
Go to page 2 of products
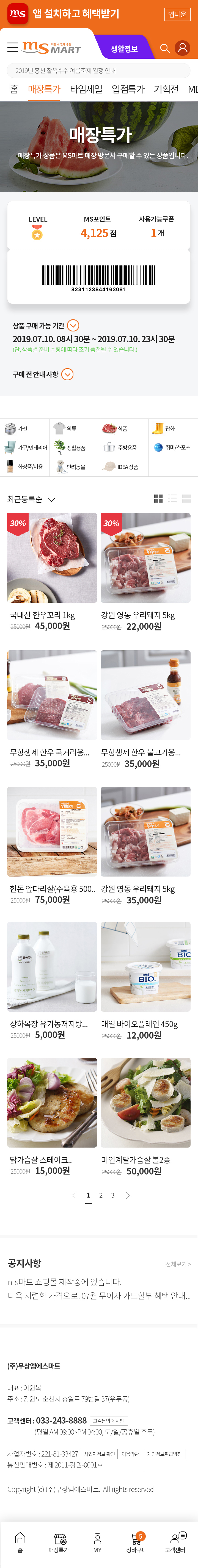[101, 1195]
